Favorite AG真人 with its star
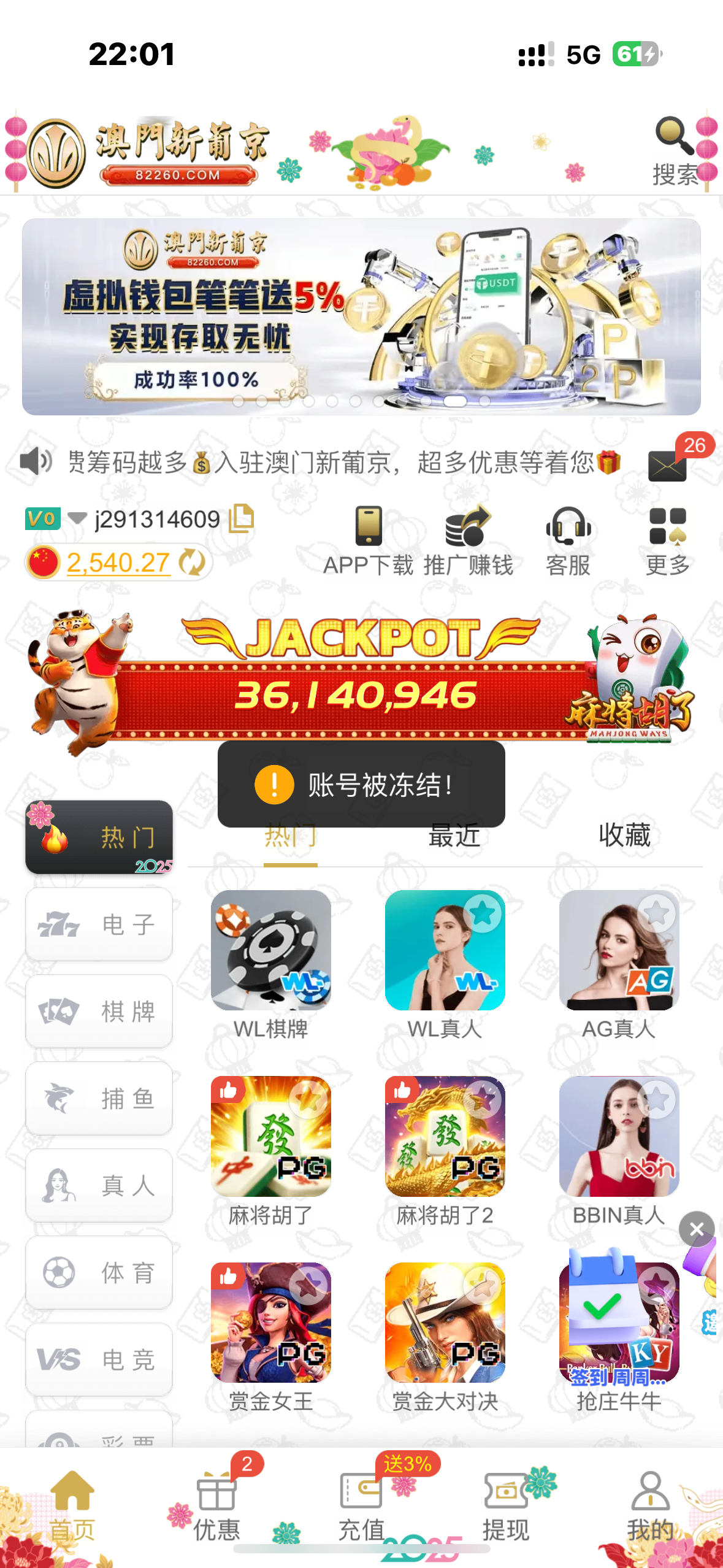This screenshot has height=1568, width=723. click(656, 913)
